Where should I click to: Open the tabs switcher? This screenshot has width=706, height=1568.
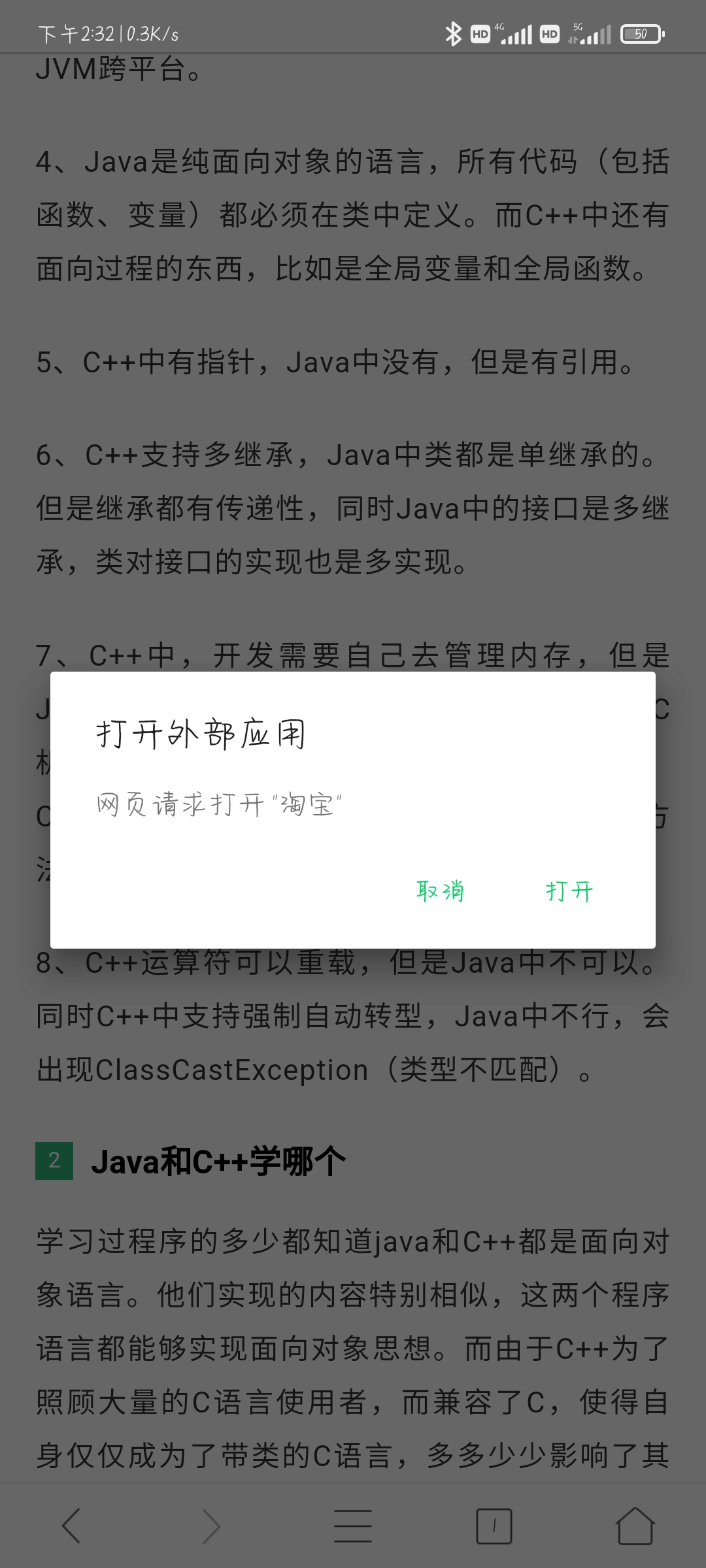(494, 1526)
